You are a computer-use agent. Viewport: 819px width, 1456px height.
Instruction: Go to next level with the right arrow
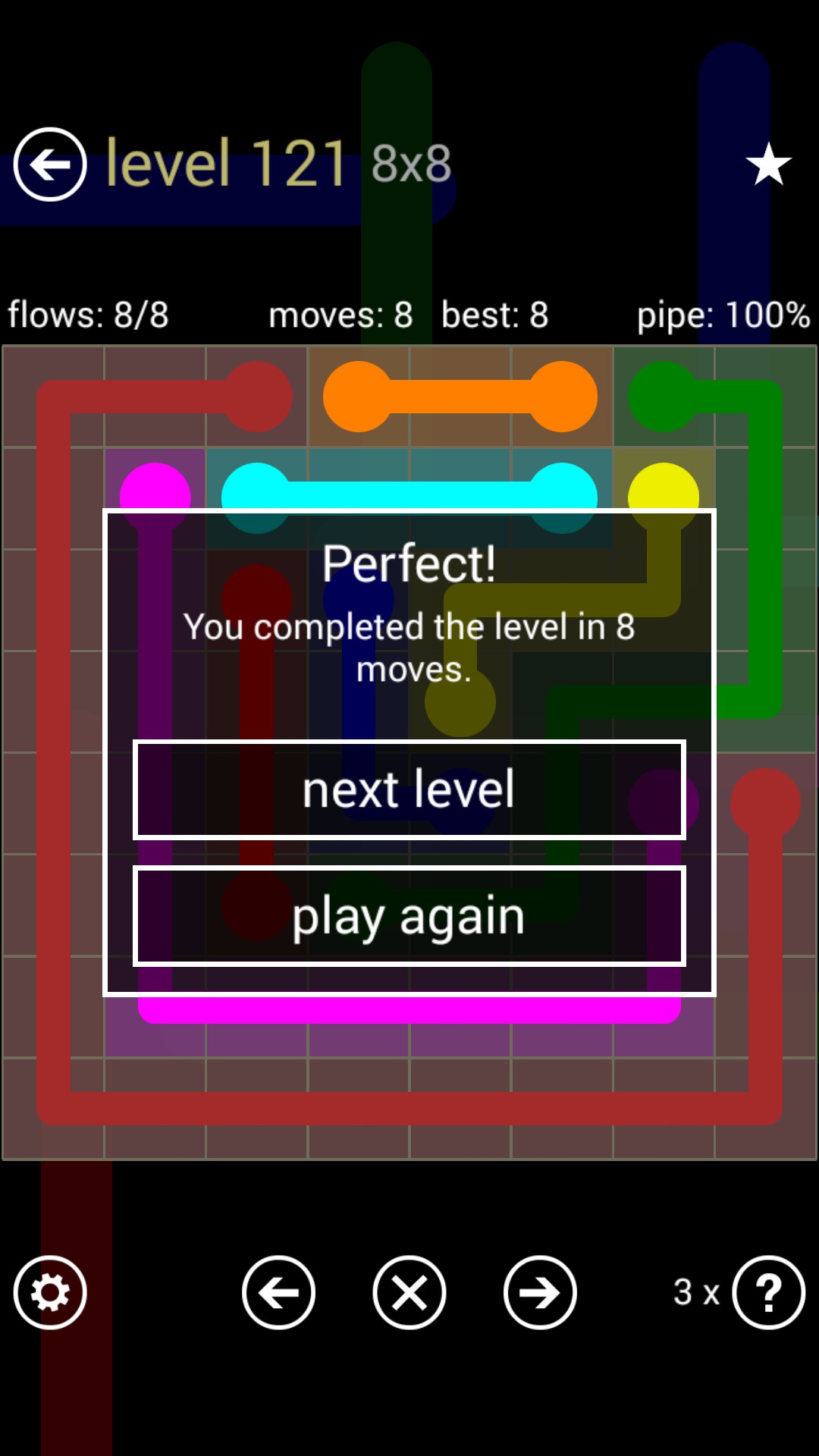tap(540, 1292)
